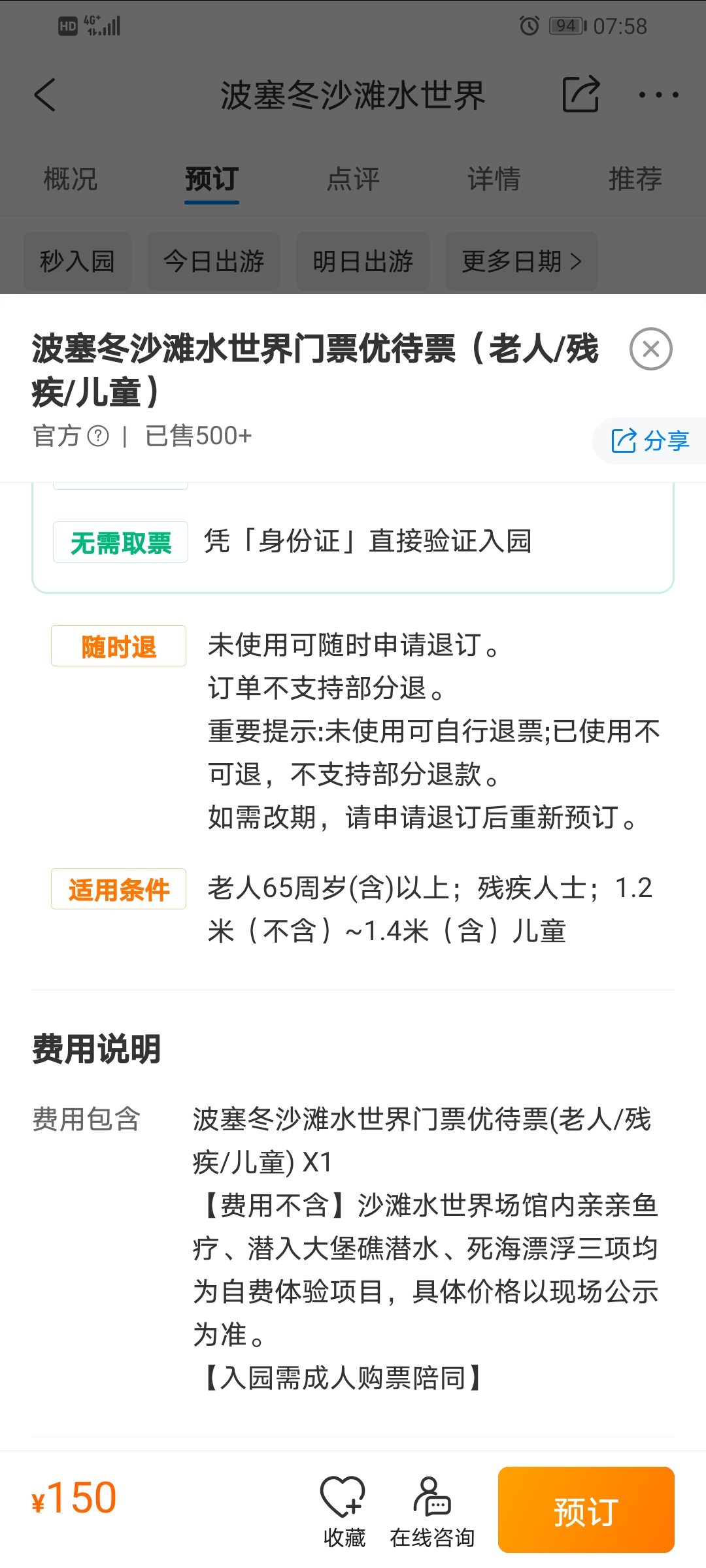Select the 明日出游 chip

click(x=363, y=261)
